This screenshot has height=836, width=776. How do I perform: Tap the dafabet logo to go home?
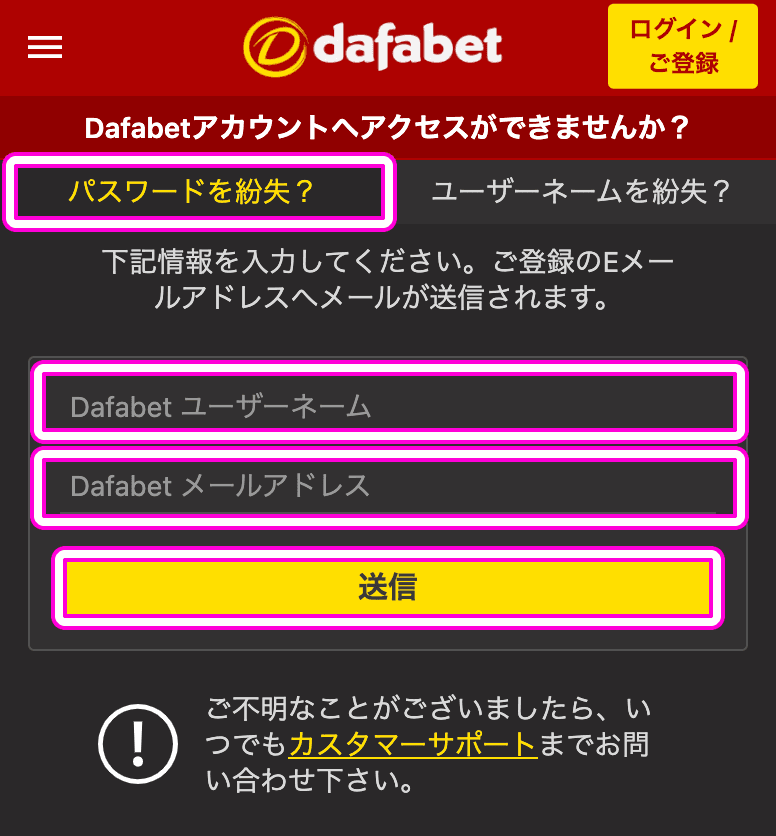(x=373, y=47)
